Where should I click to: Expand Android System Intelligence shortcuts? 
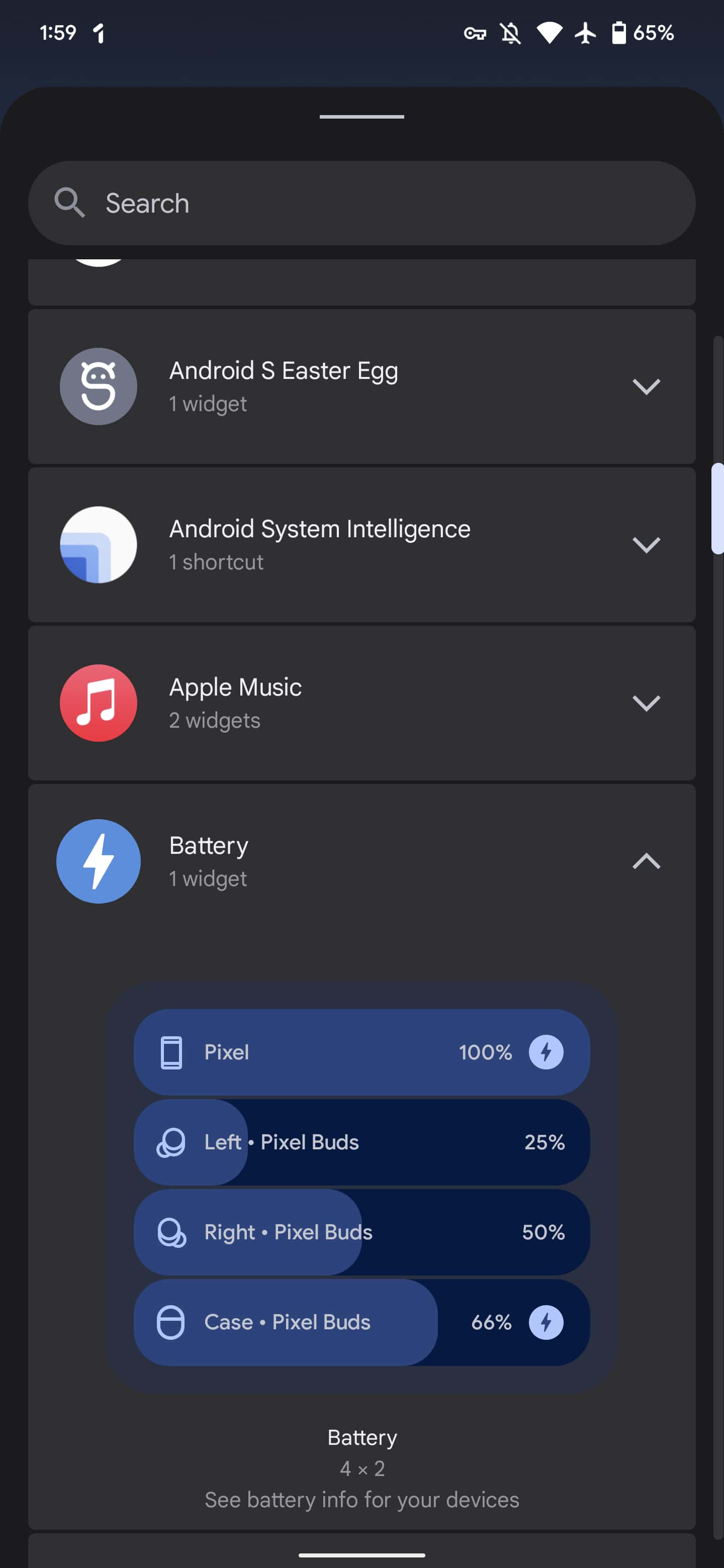click(x=646, y=545)
